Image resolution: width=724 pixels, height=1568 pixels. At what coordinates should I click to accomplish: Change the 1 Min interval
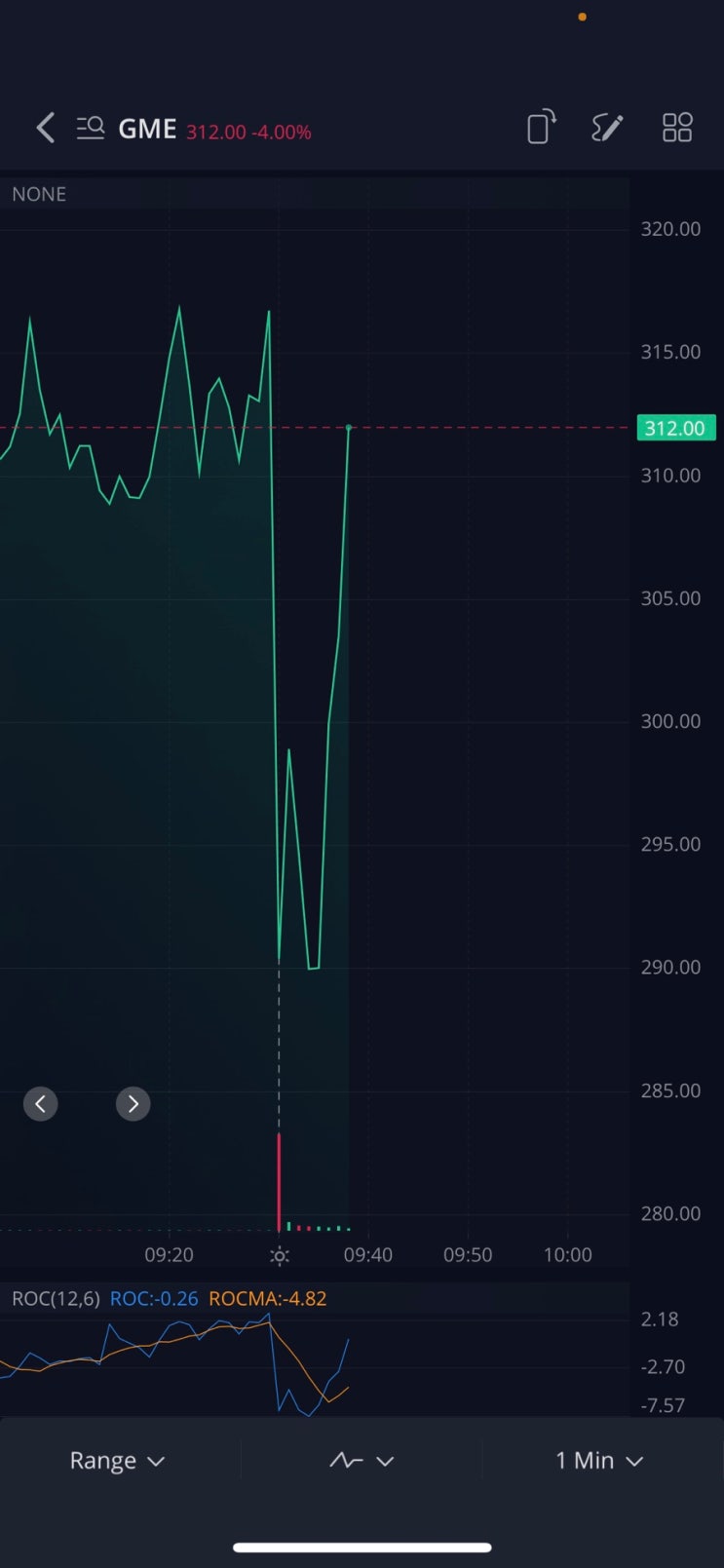[598, 1460]
